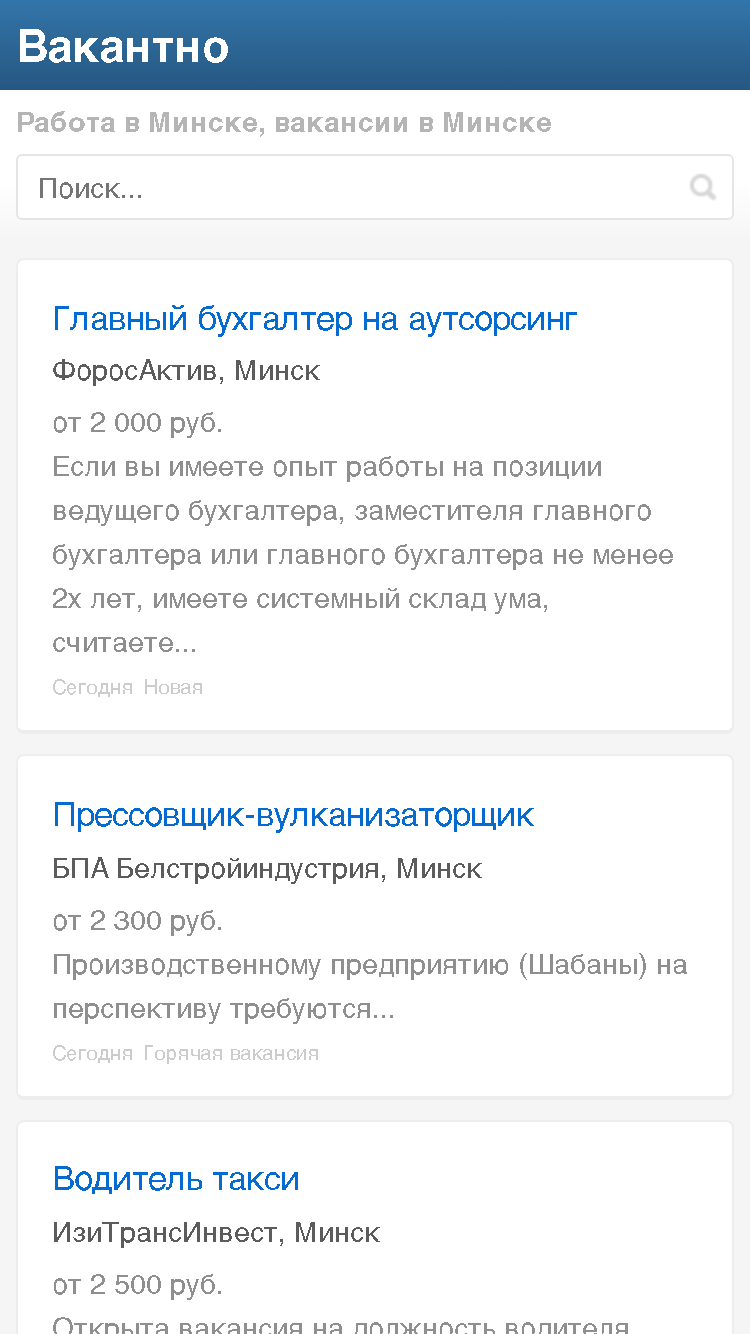Open Главный бухгалтер на аутсорсинг vacancy

315,319
